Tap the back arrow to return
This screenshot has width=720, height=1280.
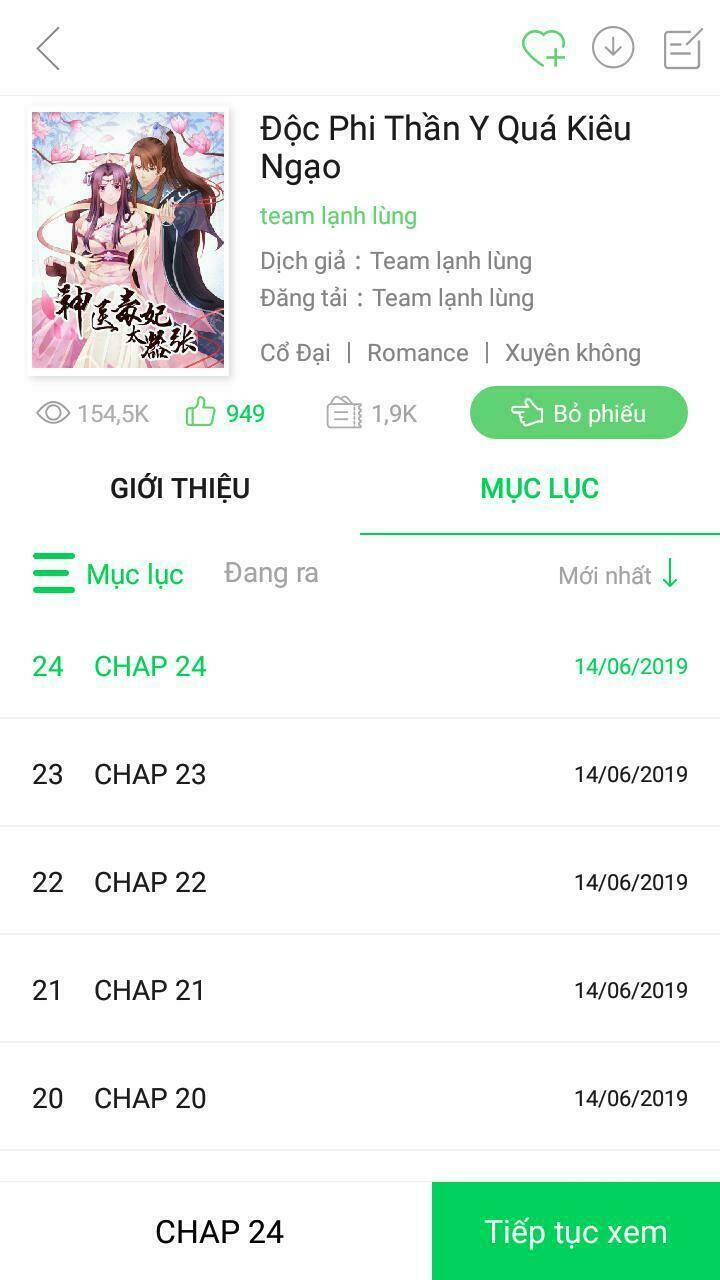click(47, 47)
